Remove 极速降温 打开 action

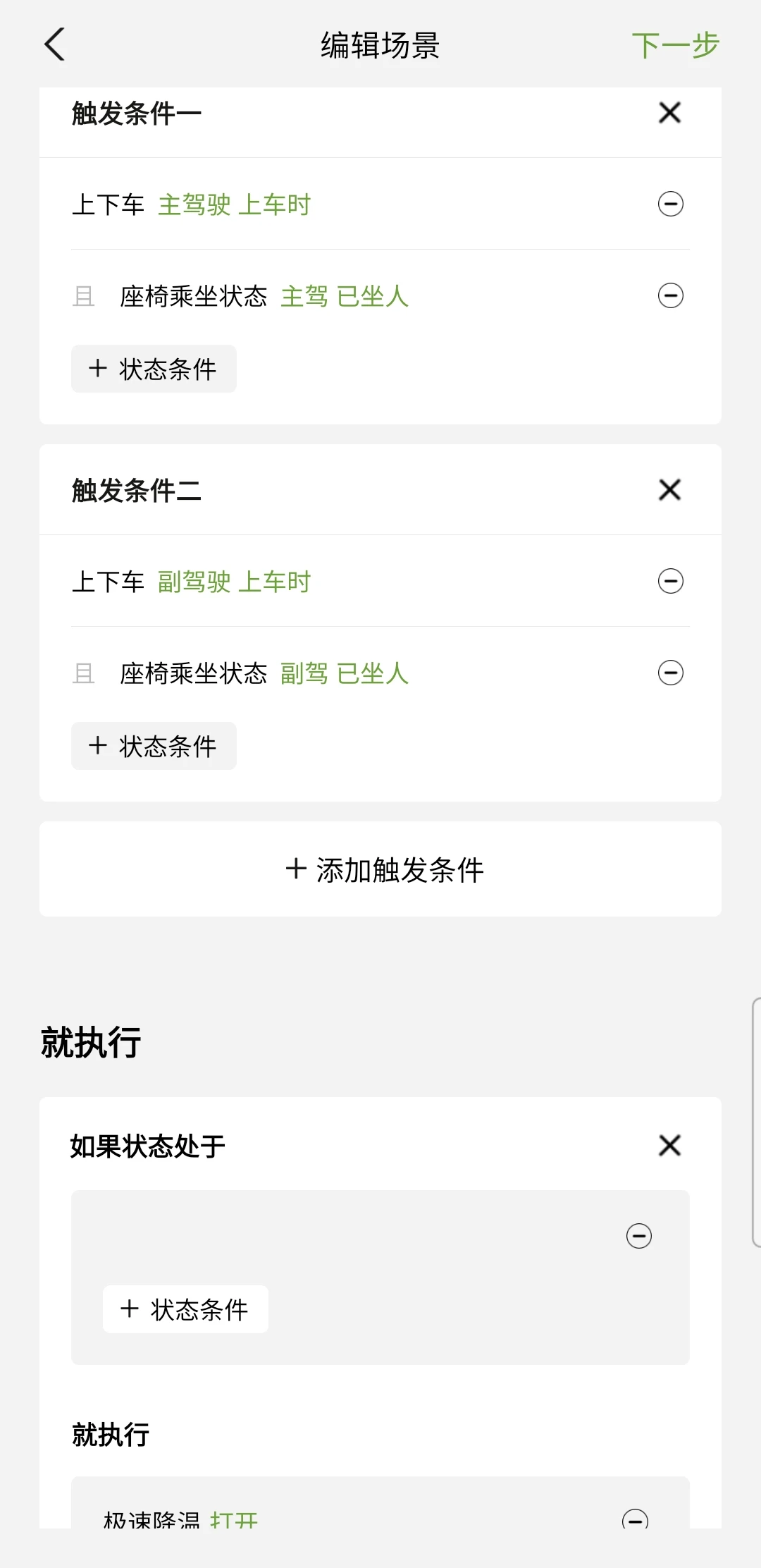pyautogui.click(x=636, y=1519)
